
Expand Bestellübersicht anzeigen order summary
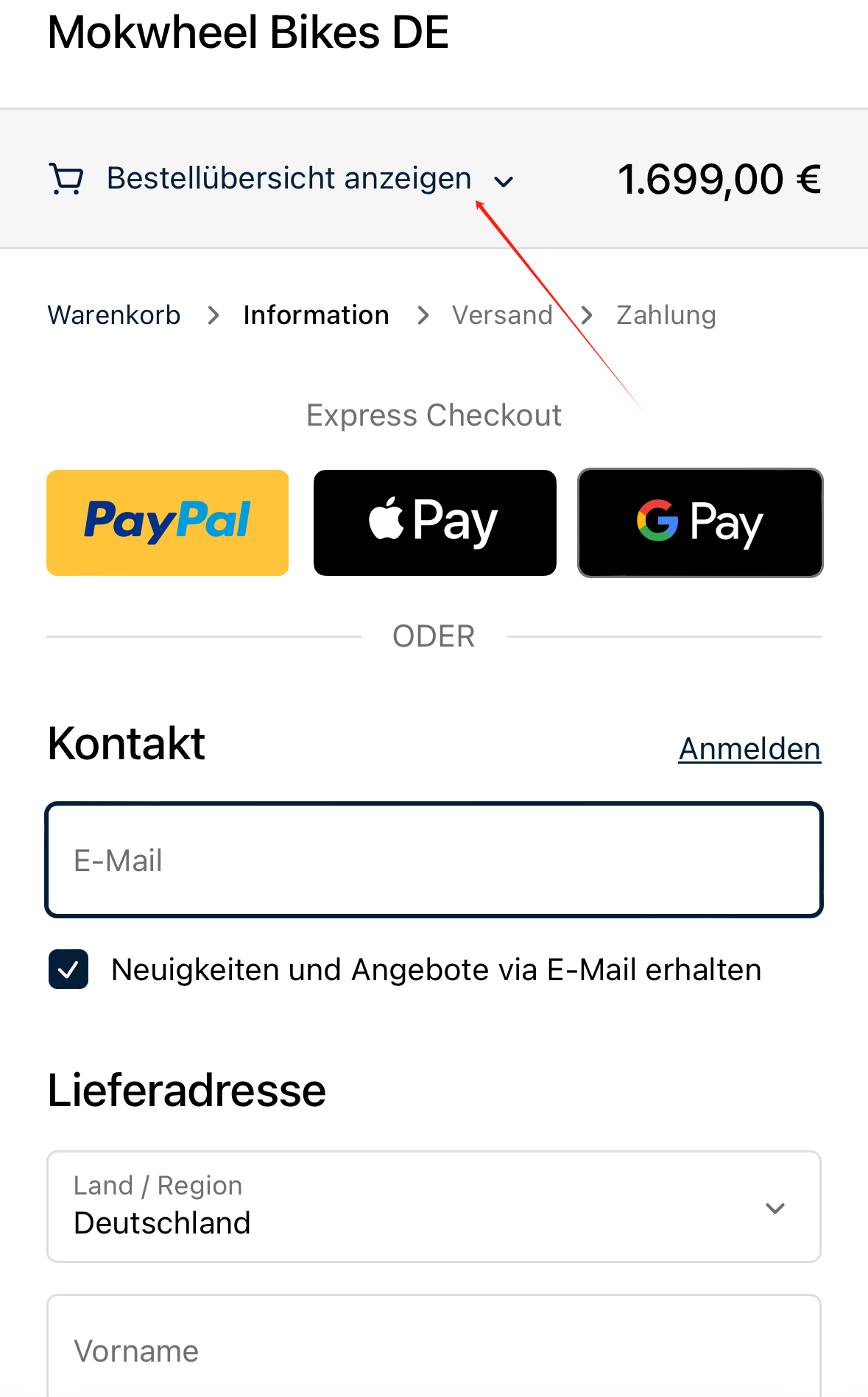click(289, 179)
